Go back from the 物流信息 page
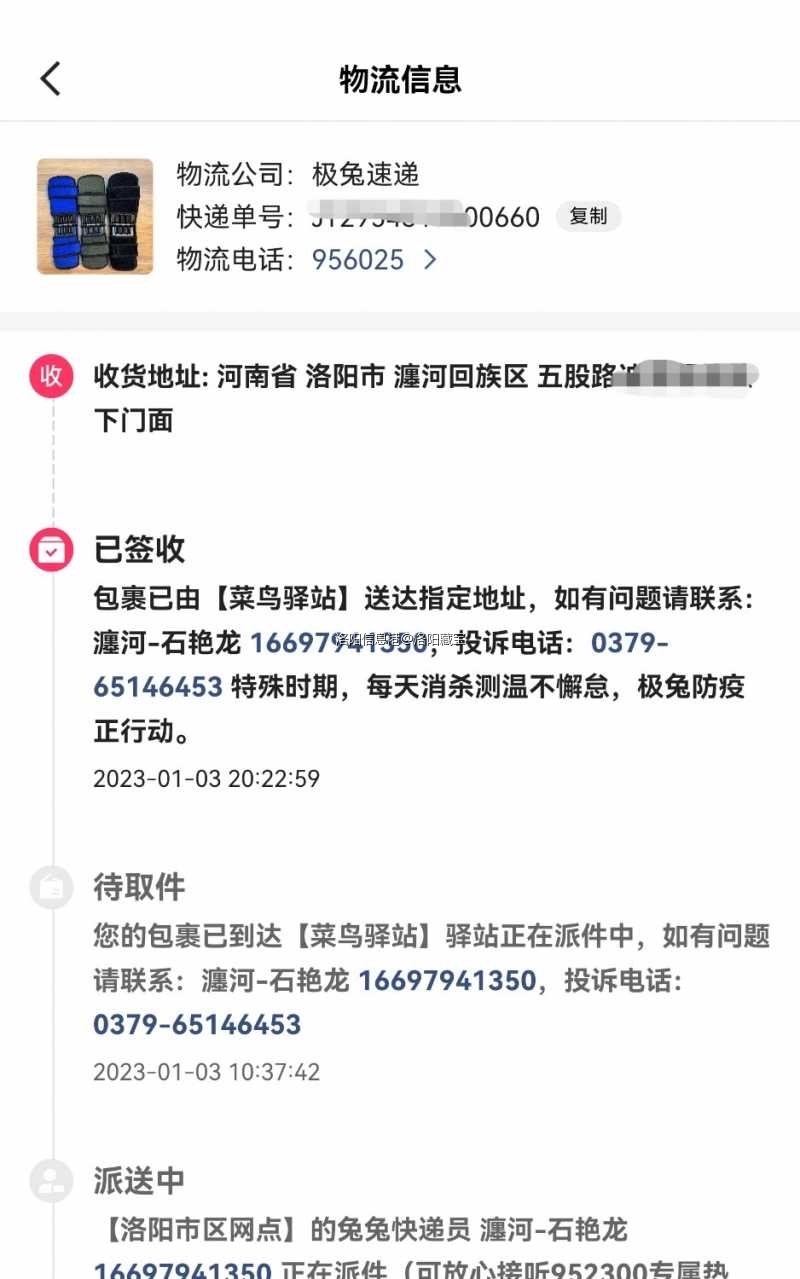Screen dimensions: 800x1279 50,79
